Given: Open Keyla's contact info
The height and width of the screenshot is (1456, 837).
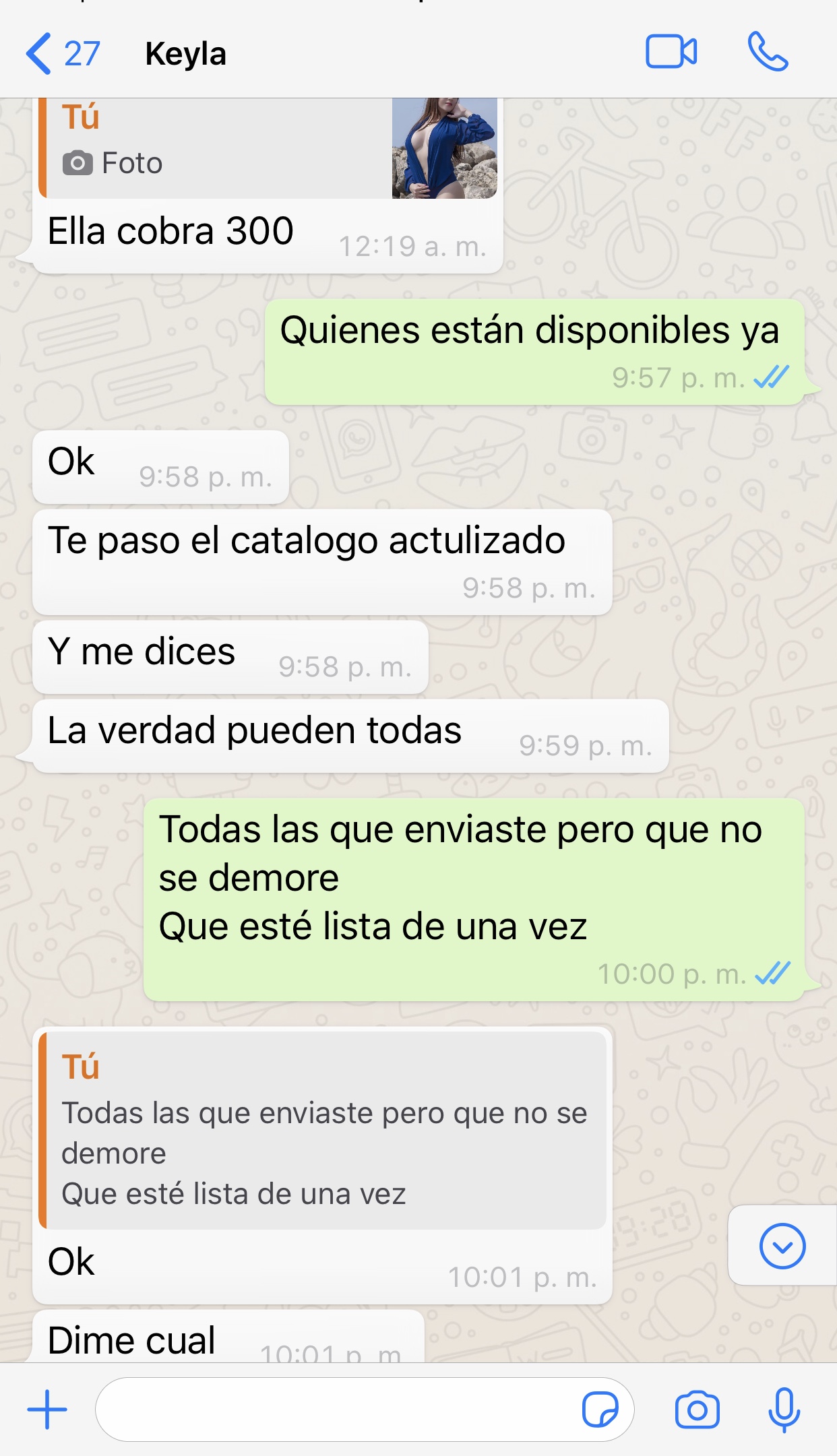Looking at the screenshot, I should (185, 54).
